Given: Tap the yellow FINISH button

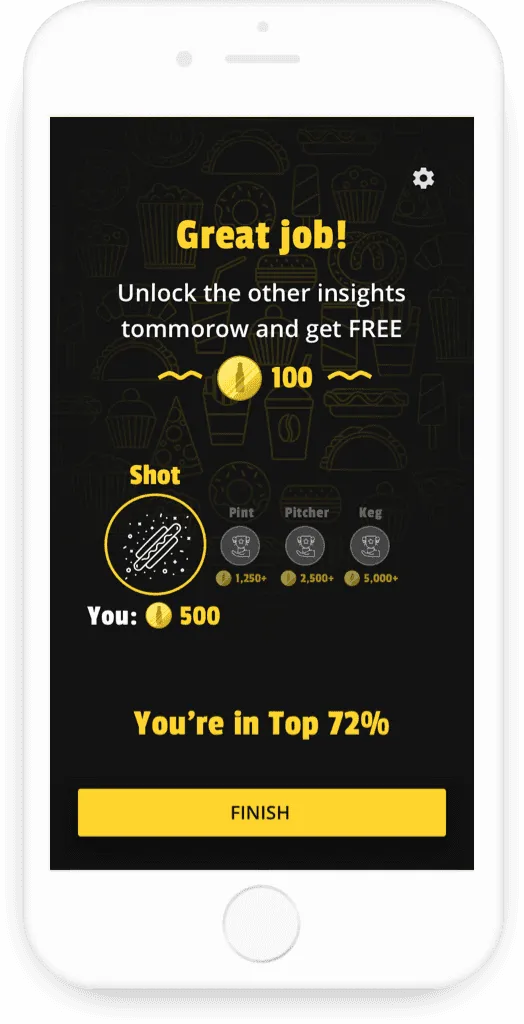Looking at the screenshot, I should (262, 812).
